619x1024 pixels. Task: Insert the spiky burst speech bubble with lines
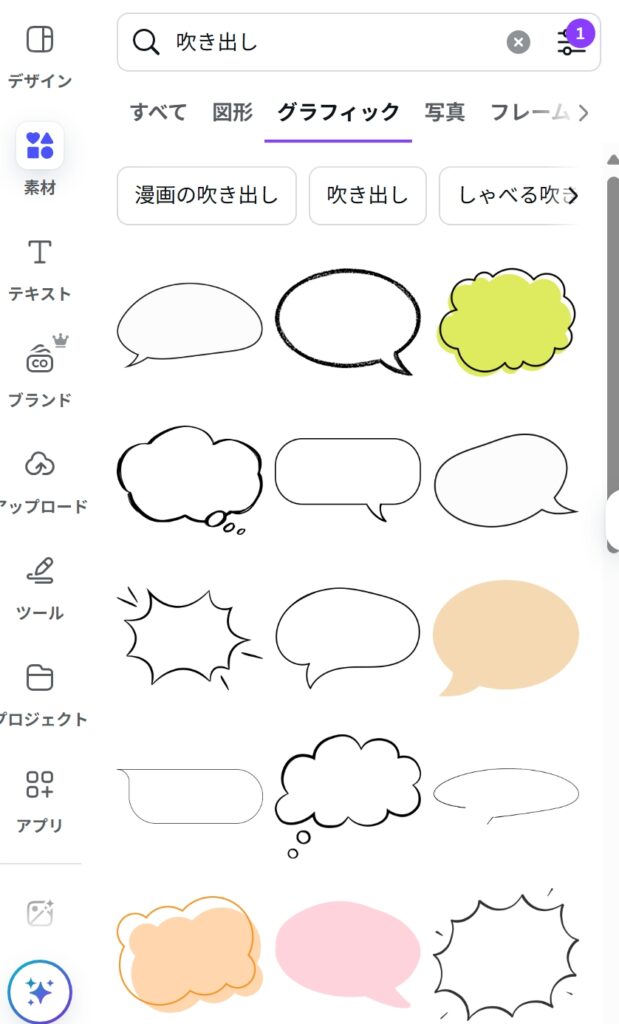189,637
